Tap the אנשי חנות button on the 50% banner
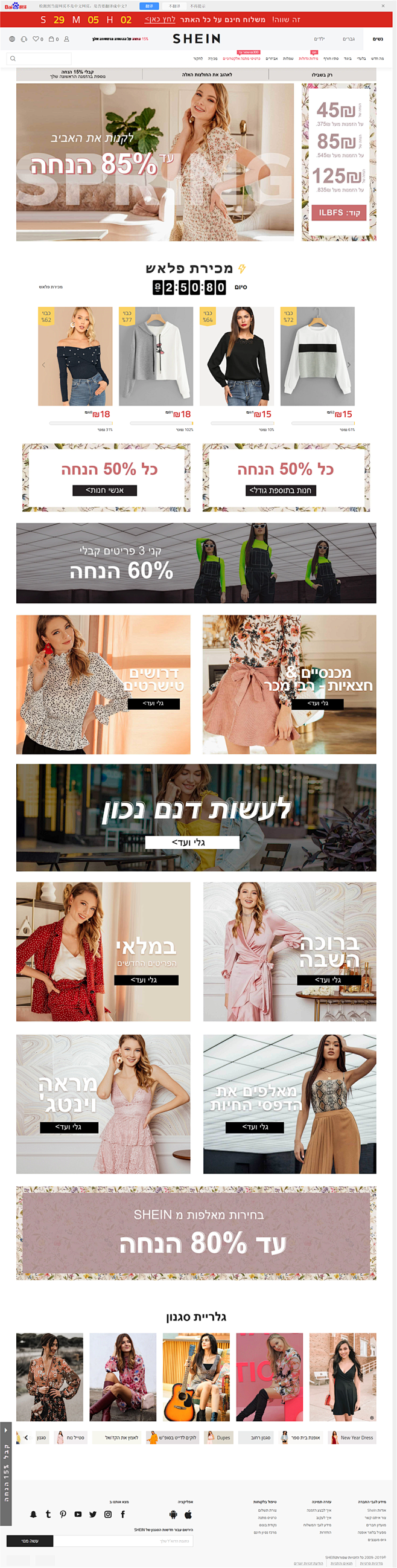397x1568 pixels. click(x=104, y=490)
